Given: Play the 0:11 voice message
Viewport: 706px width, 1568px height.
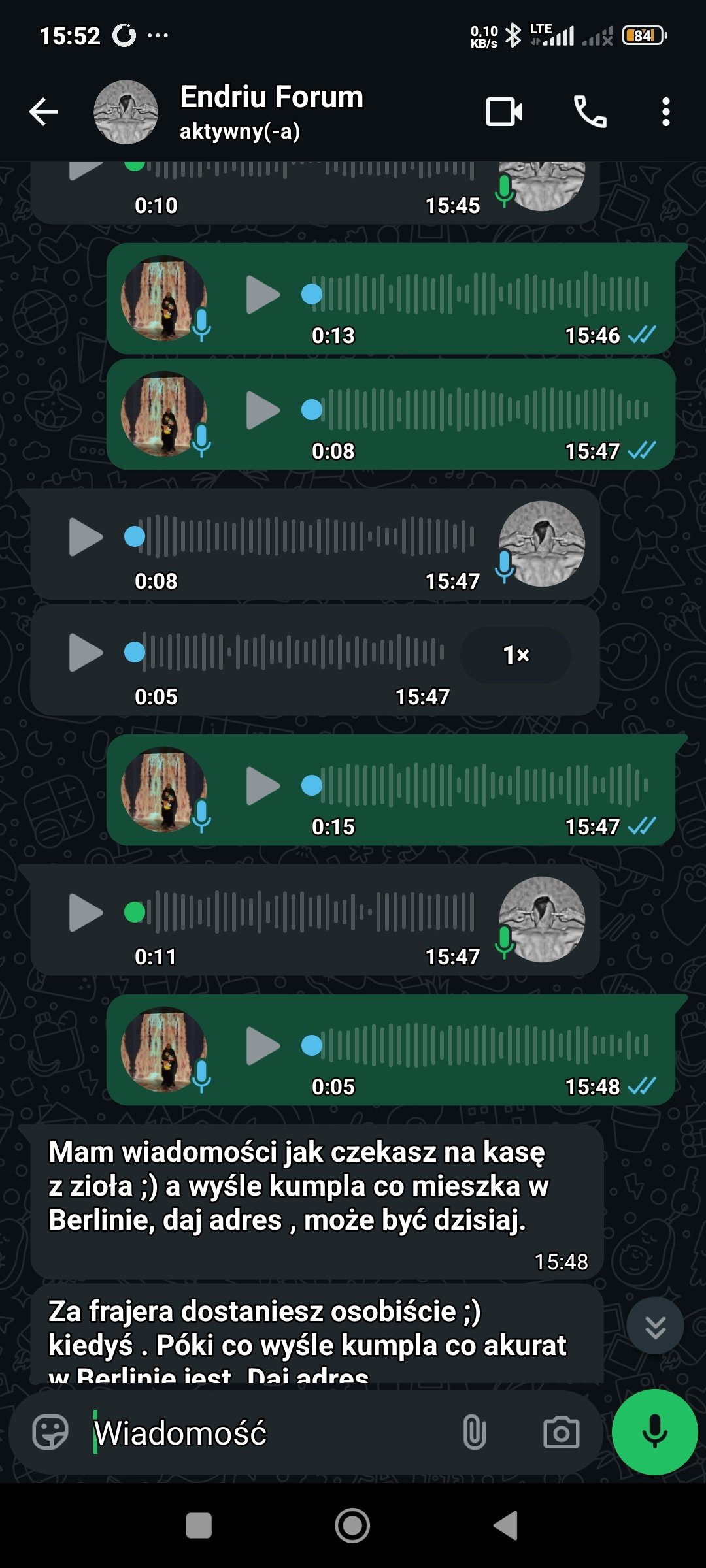Looking at the screenshot, I should [x=86, y=912].
